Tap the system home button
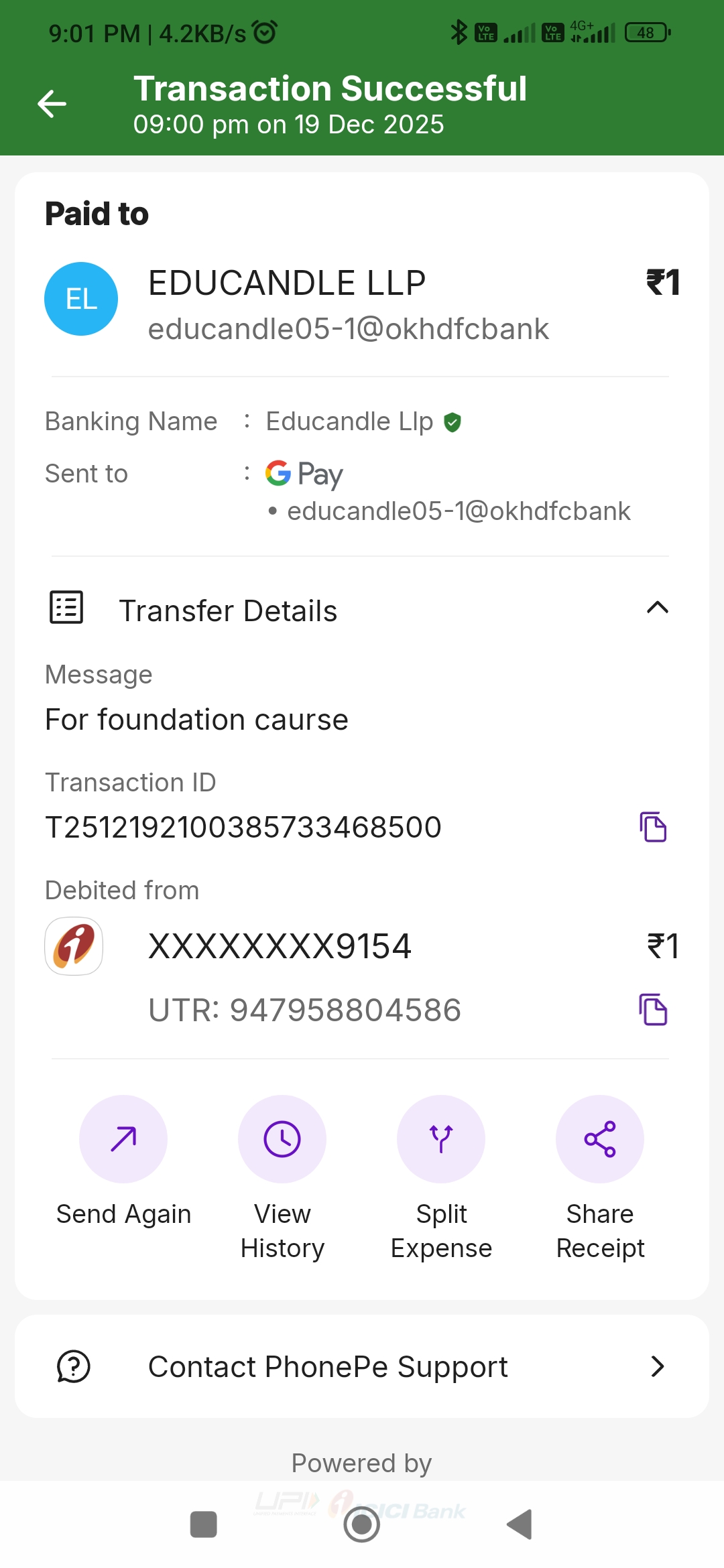Viewport: 724px width, 1568px height. click(x=362, y=1524)
